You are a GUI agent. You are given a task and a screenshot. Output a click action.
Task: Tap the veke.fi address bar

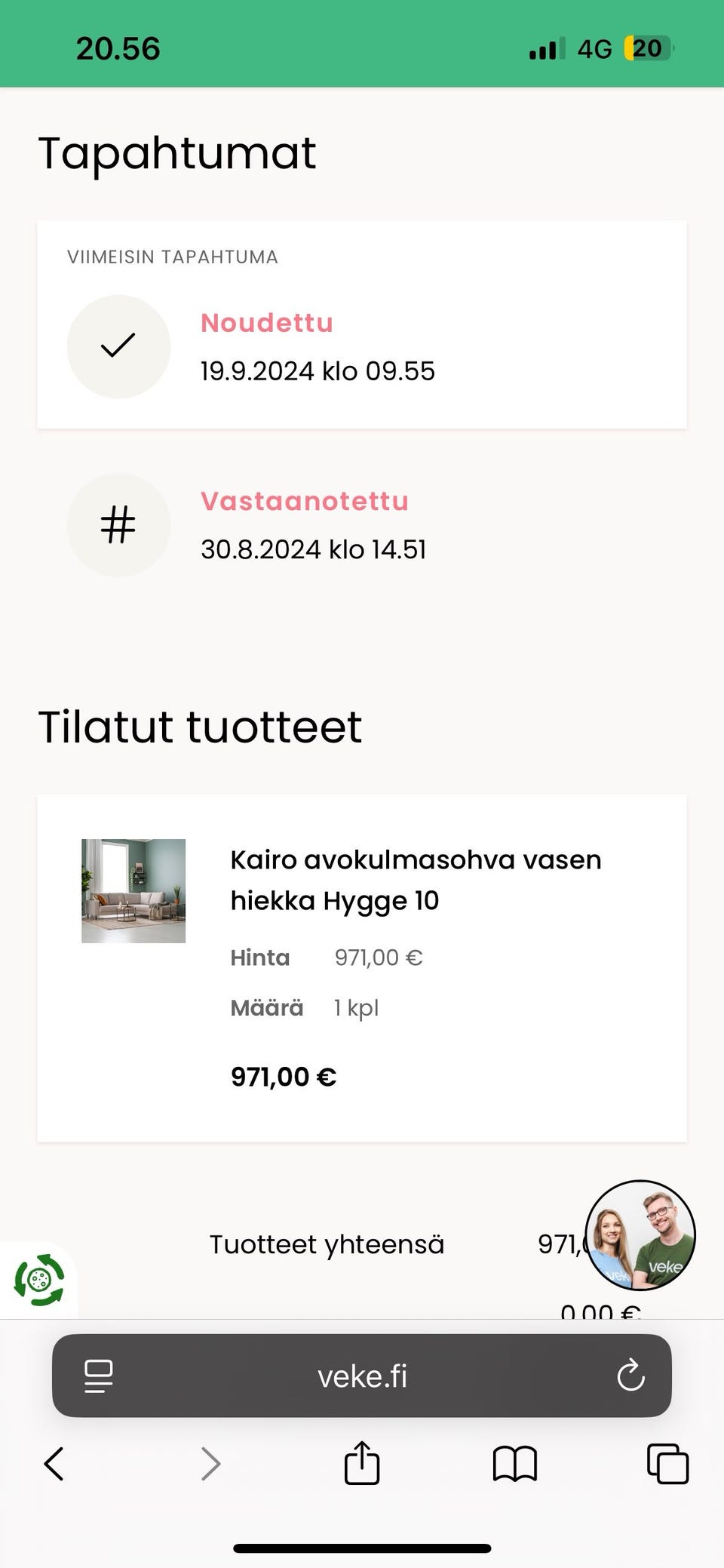pos(362,1376)
